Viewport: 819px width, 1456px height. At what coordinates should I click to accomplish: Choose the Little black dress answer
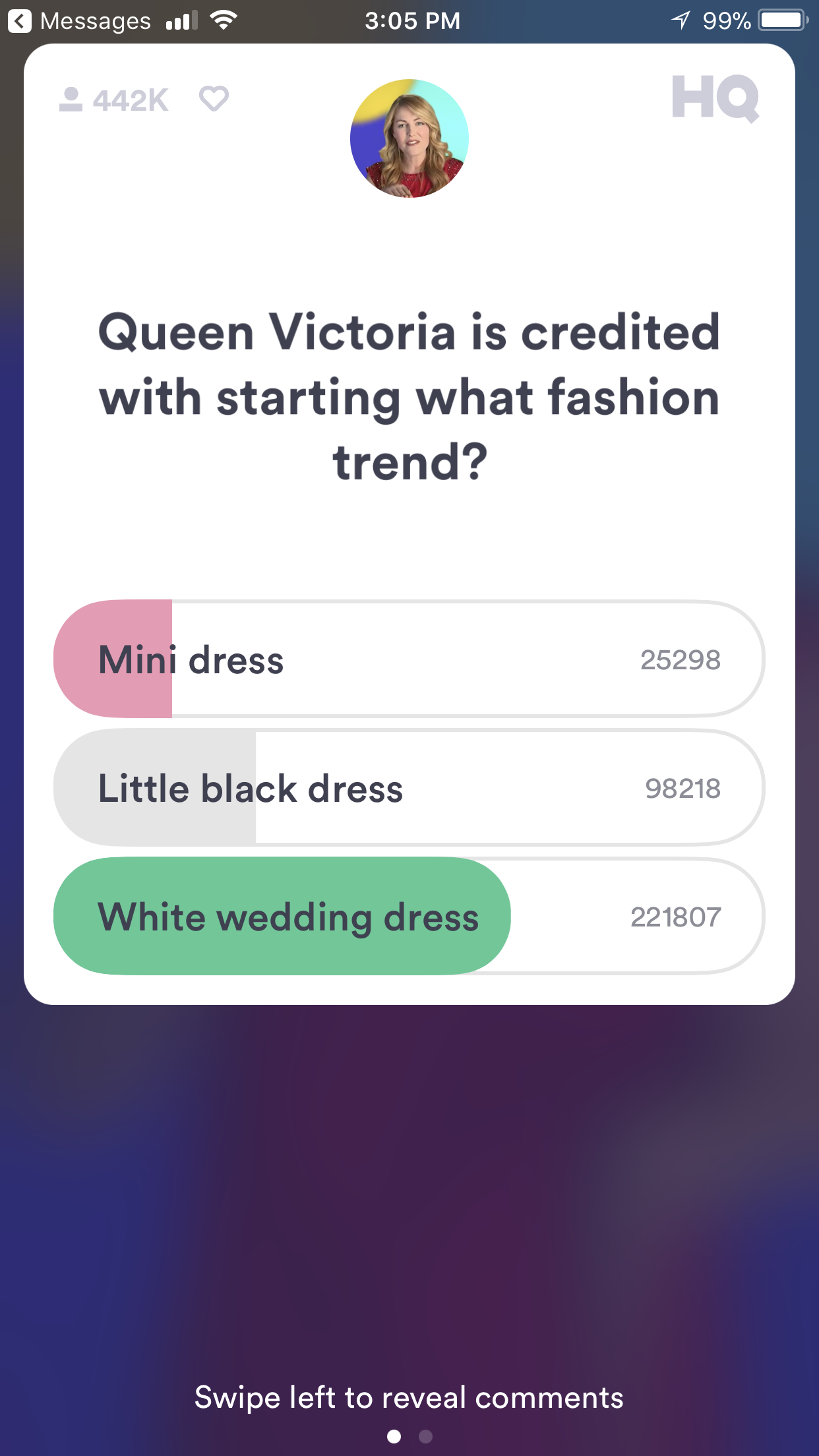pyautogui.click(x=409, y=787)
